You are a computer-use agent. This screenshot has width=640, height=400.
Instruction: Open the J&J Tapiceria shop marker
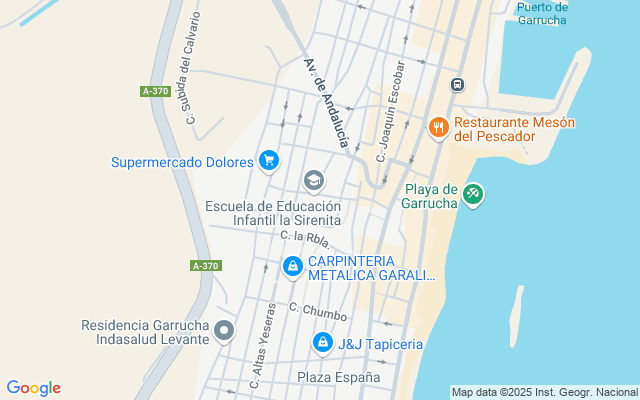(323, 343)
